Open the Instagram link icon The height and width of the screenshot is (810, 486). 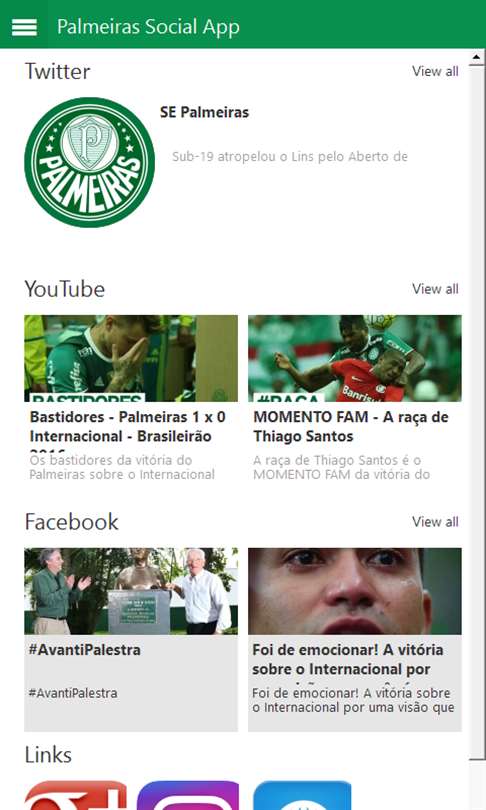pos(188,796)
